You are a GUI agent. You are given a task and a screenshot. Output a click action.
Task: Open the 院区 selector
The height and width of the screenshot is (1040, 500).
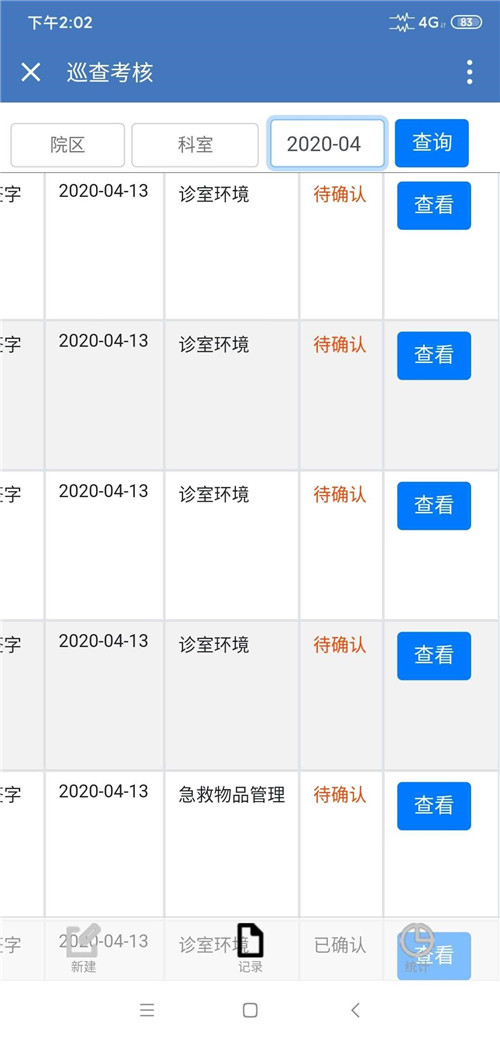pos(68,145)
